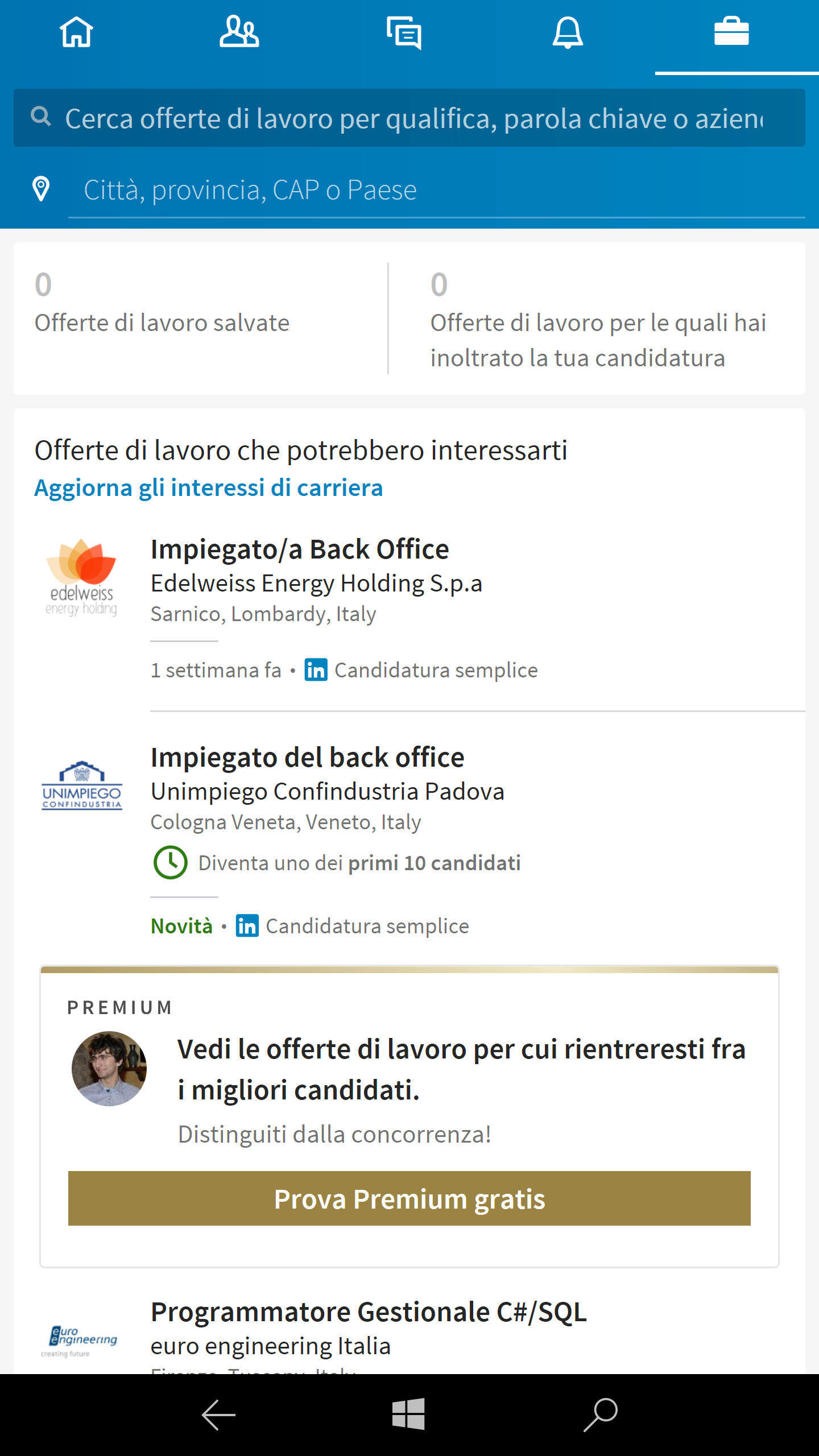Select the jobs briefcase tab
The height and width of the screenshot is (1456, 819).
(731, 32)
